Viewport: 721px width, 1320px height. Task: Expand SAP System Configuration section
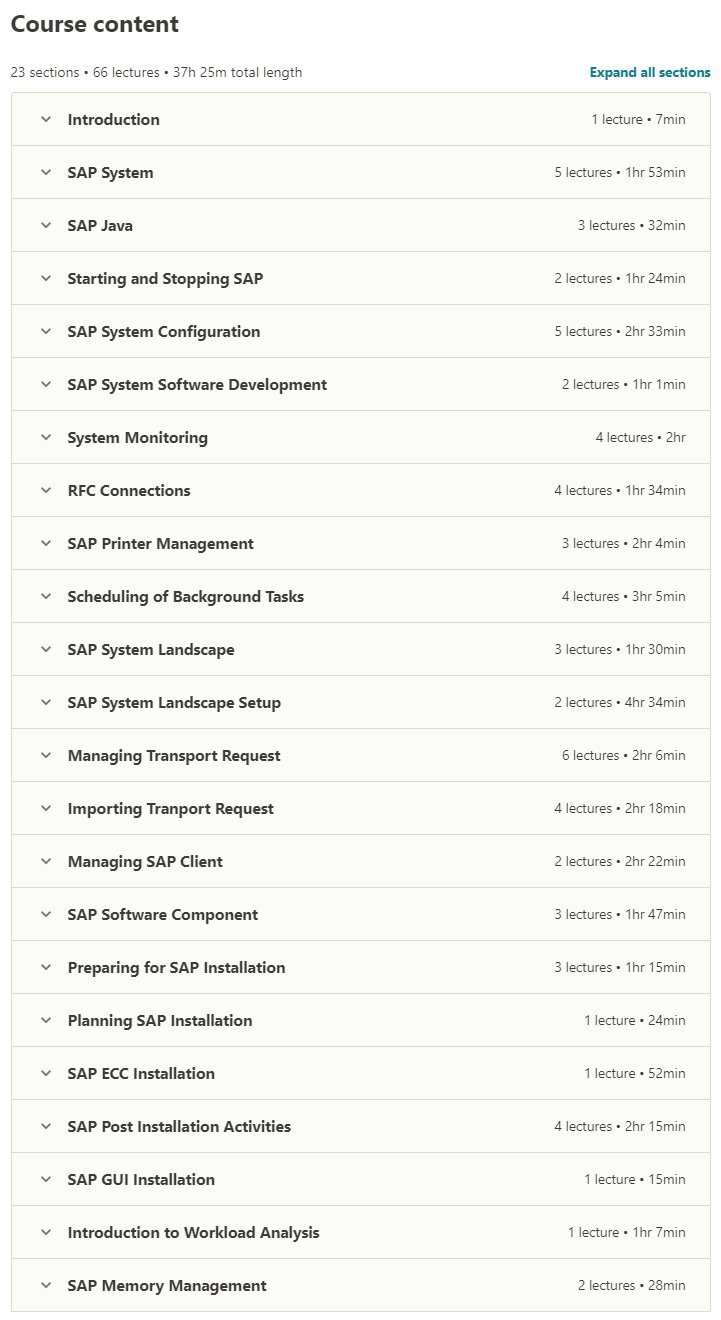pyautogui.click(x=361, y=331)
